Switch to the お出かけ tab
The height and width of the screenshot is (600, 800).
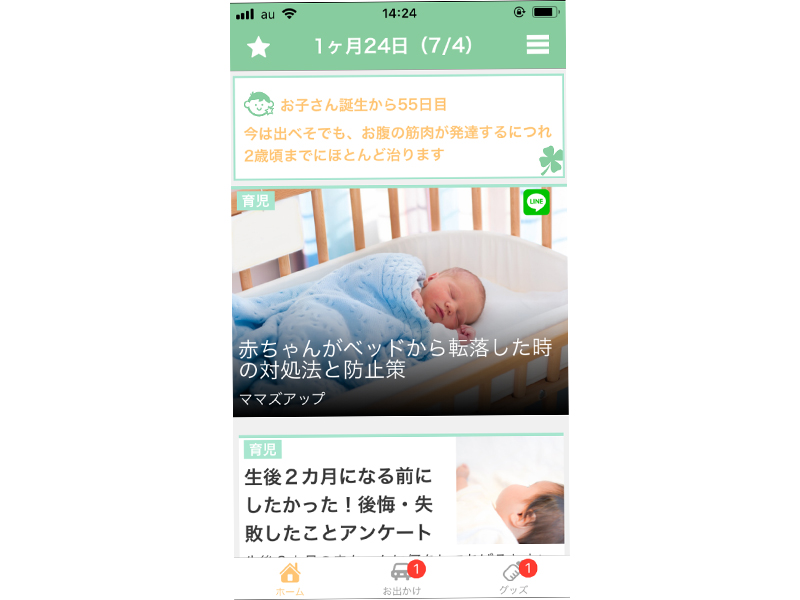[402, 579]
